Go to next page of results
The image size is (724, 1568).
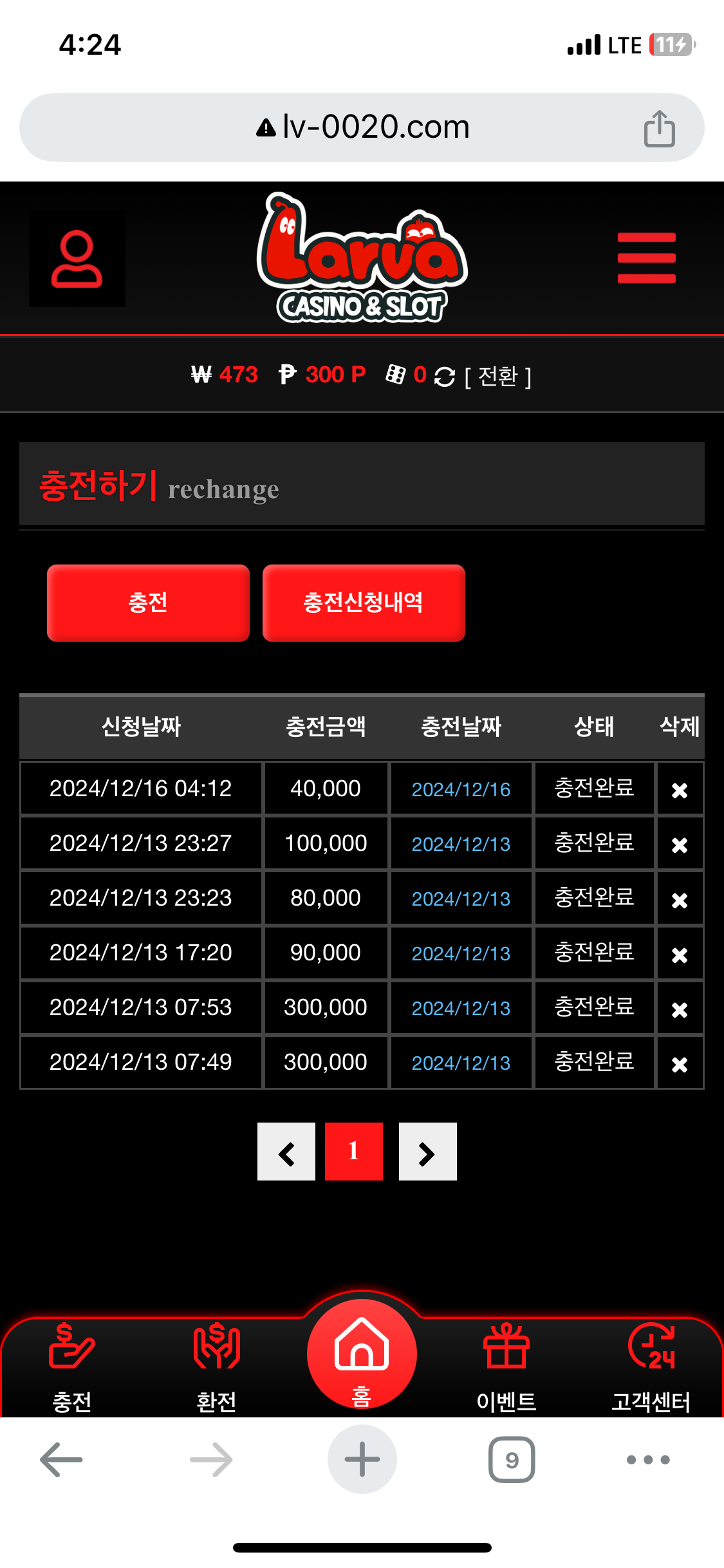[427, 1152]
